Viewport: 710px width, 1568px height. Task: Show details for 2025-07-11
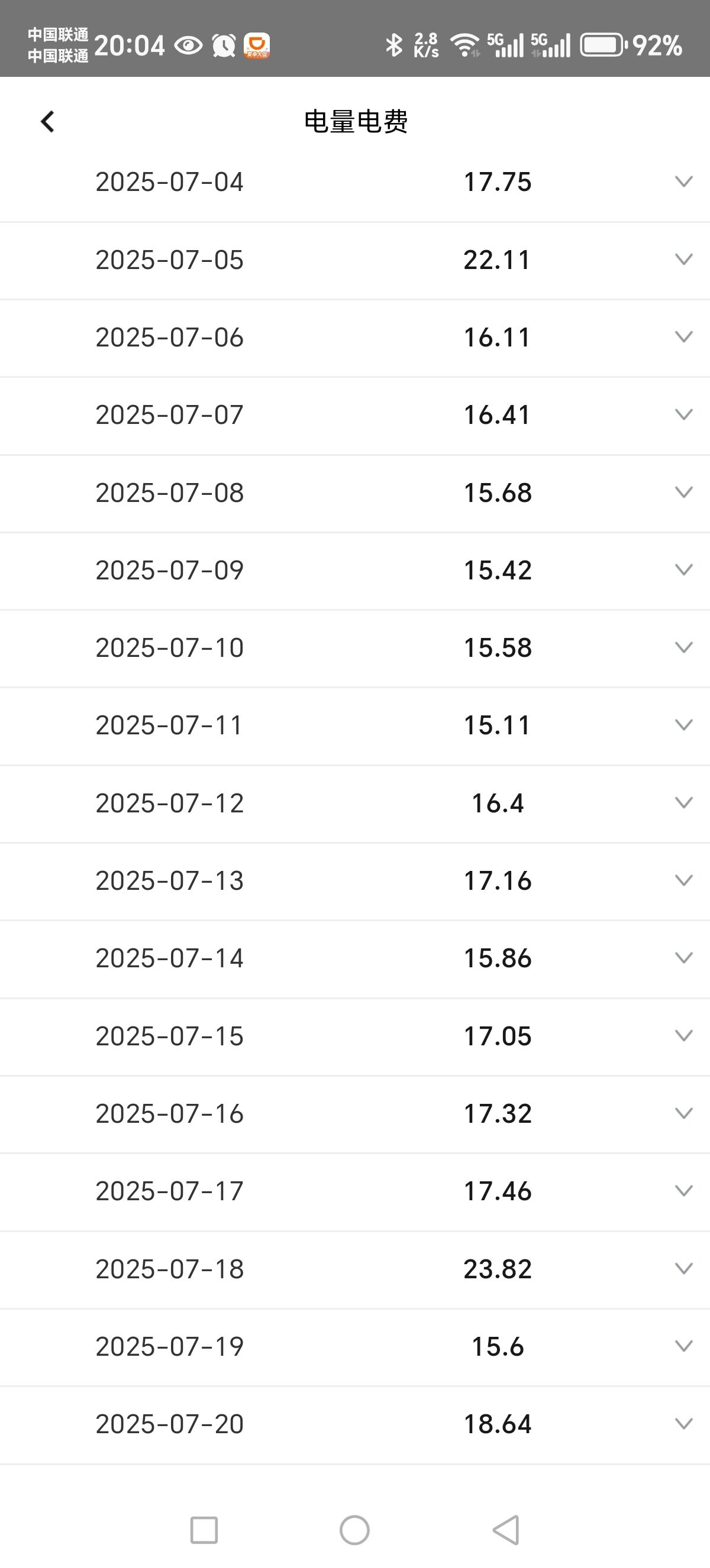[x=684, y=725]
